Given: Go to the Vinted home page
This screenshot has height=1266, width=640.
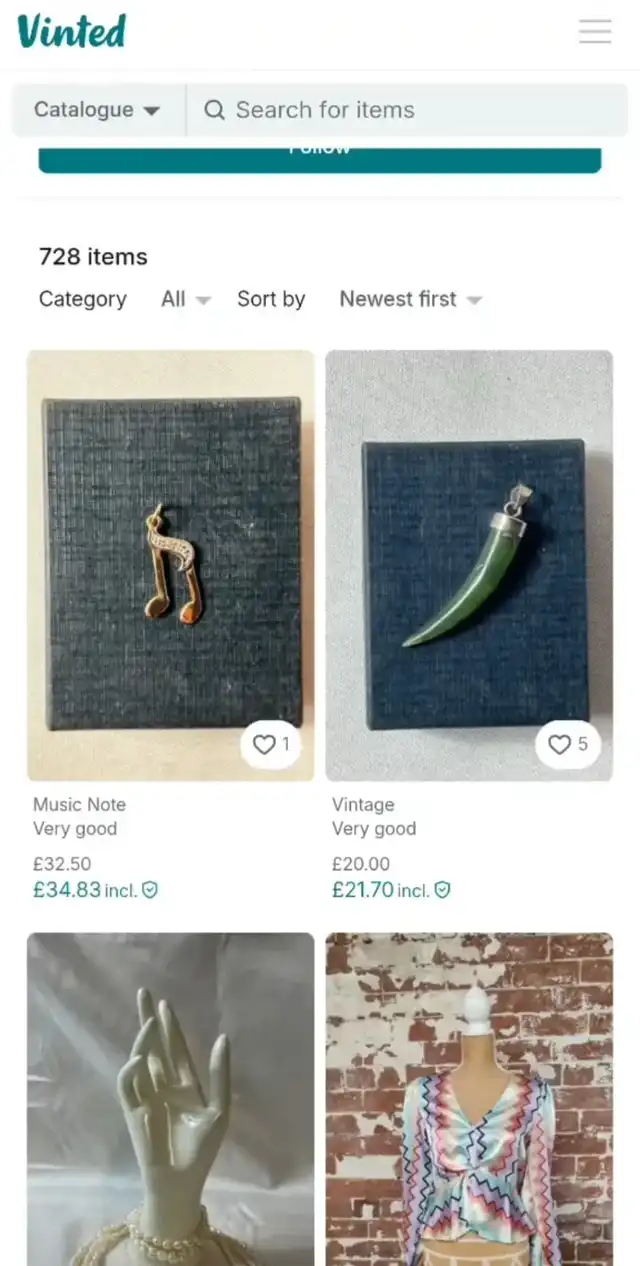Looking at the screenshot, I should click(x=72, y=31).
